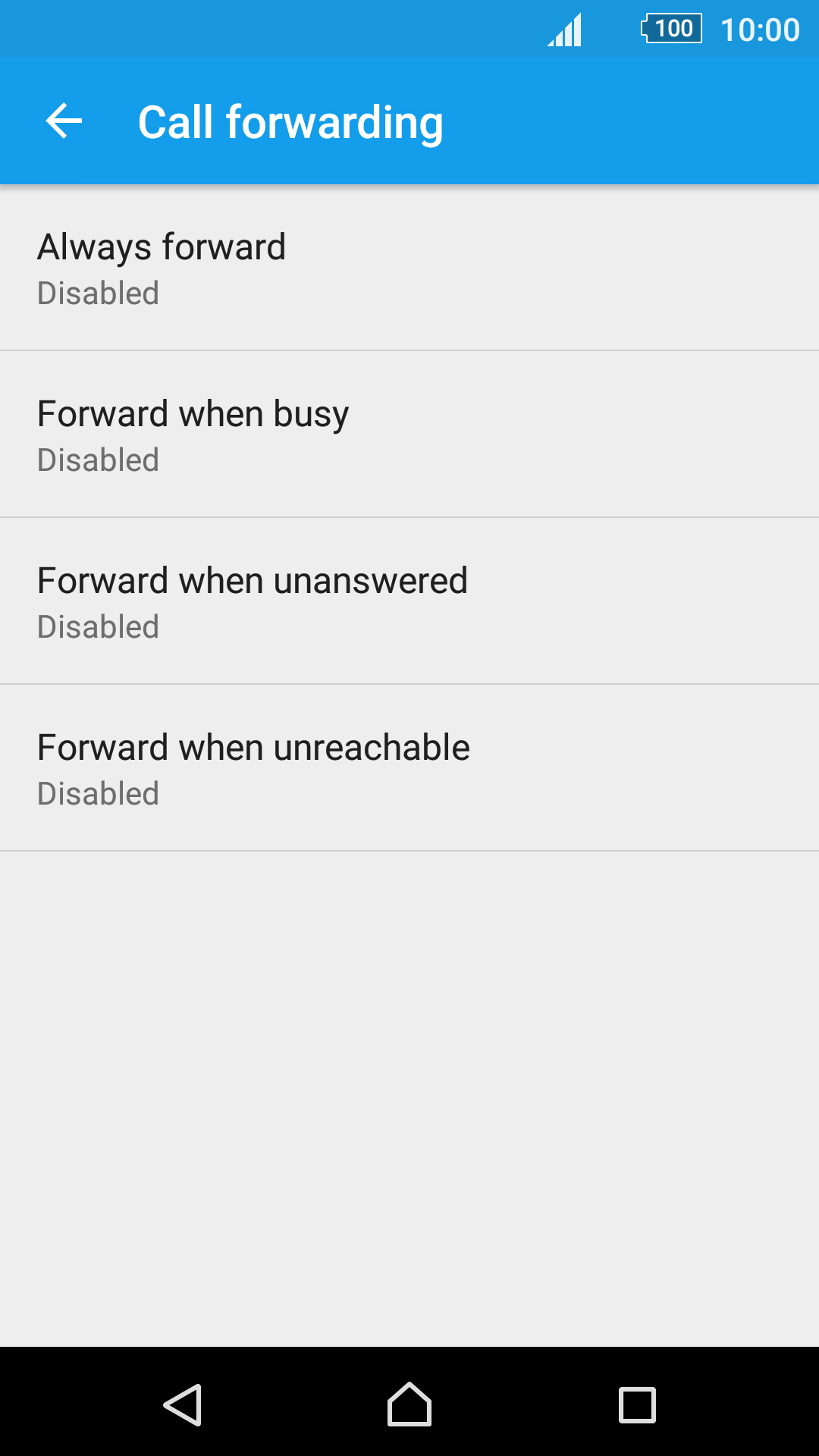The image size is (819, 1456).
Task: Tap the system home button
Action: click(x=409, y=1404)
